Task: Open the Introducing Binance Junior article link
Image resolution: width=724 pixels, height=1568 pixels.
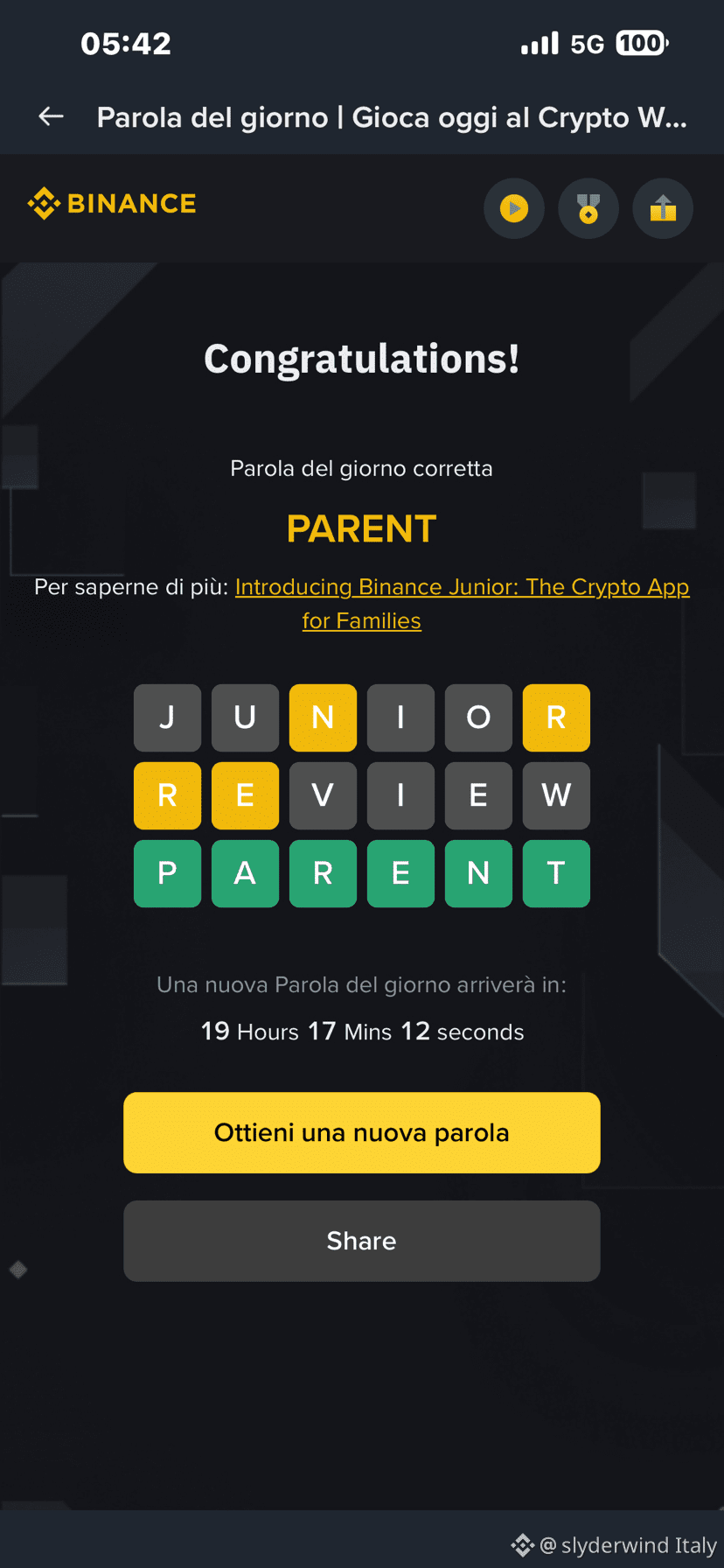Action: click(462, 587)
